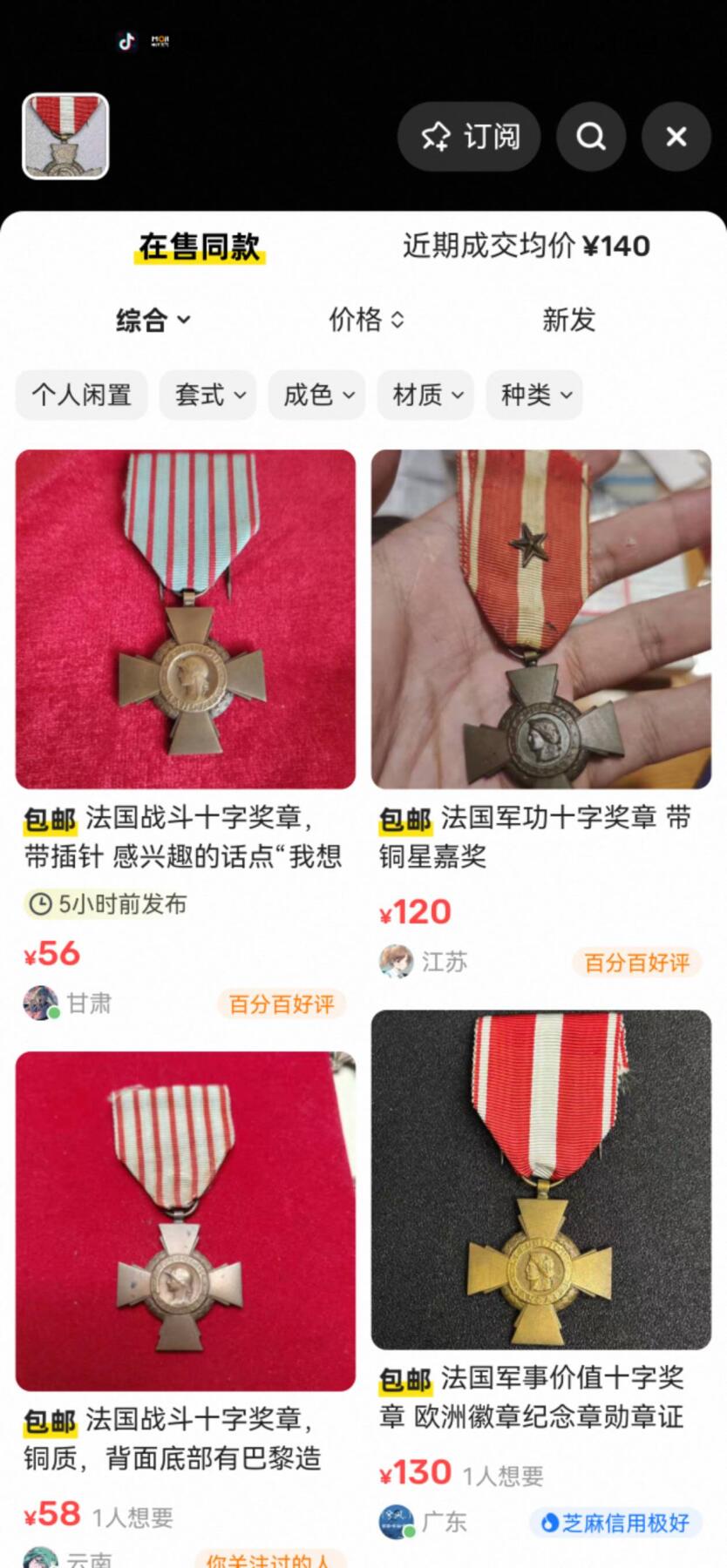The height and width of the screenshot is (1568, 727).
Task: Open the 种类 filter menu
Action: click(x=533, y=395)
